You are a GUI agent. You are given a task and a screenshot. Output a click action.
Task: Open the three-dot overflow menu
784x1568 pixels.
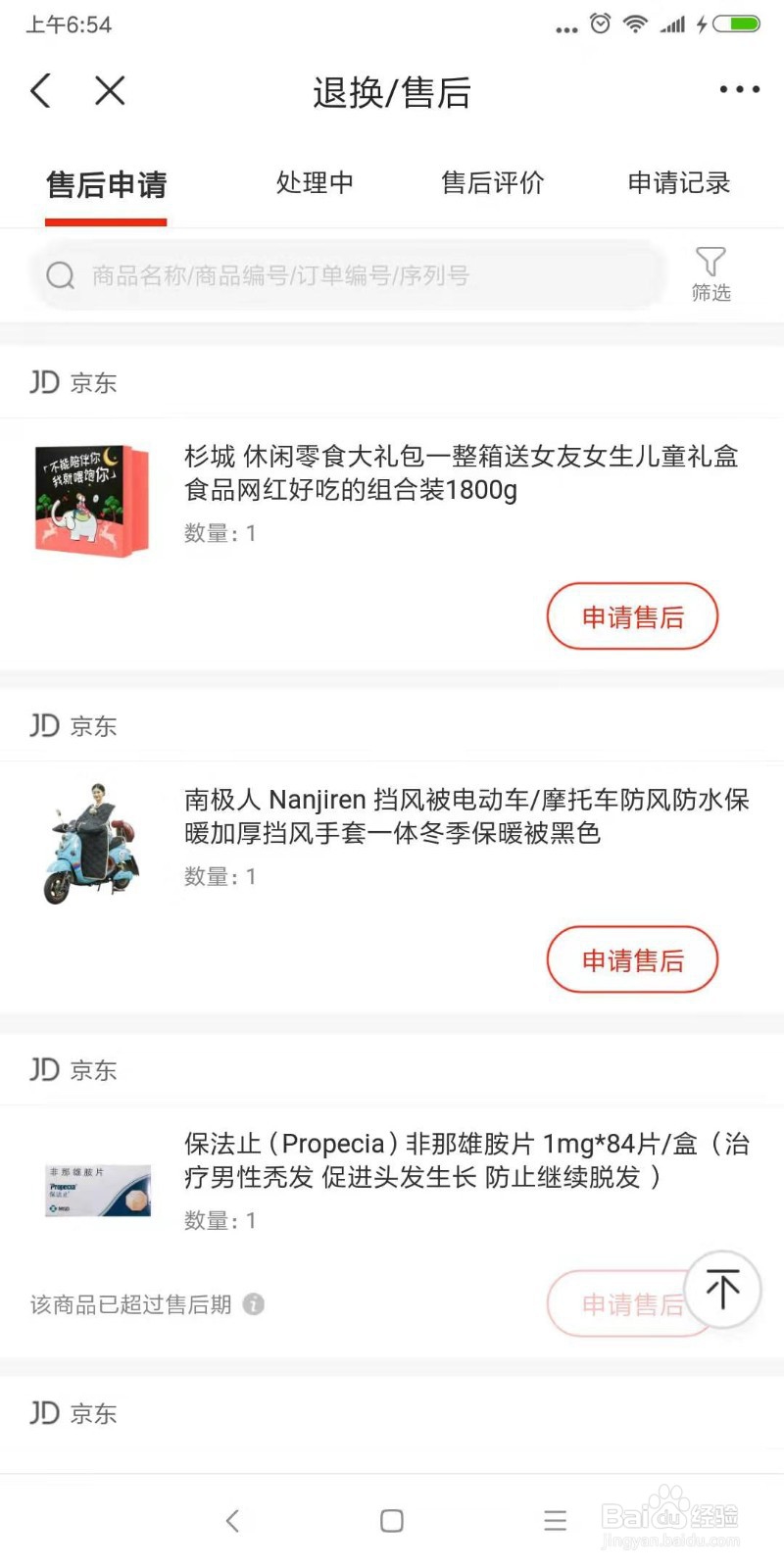pyautogui.click(x=738, y=90)
